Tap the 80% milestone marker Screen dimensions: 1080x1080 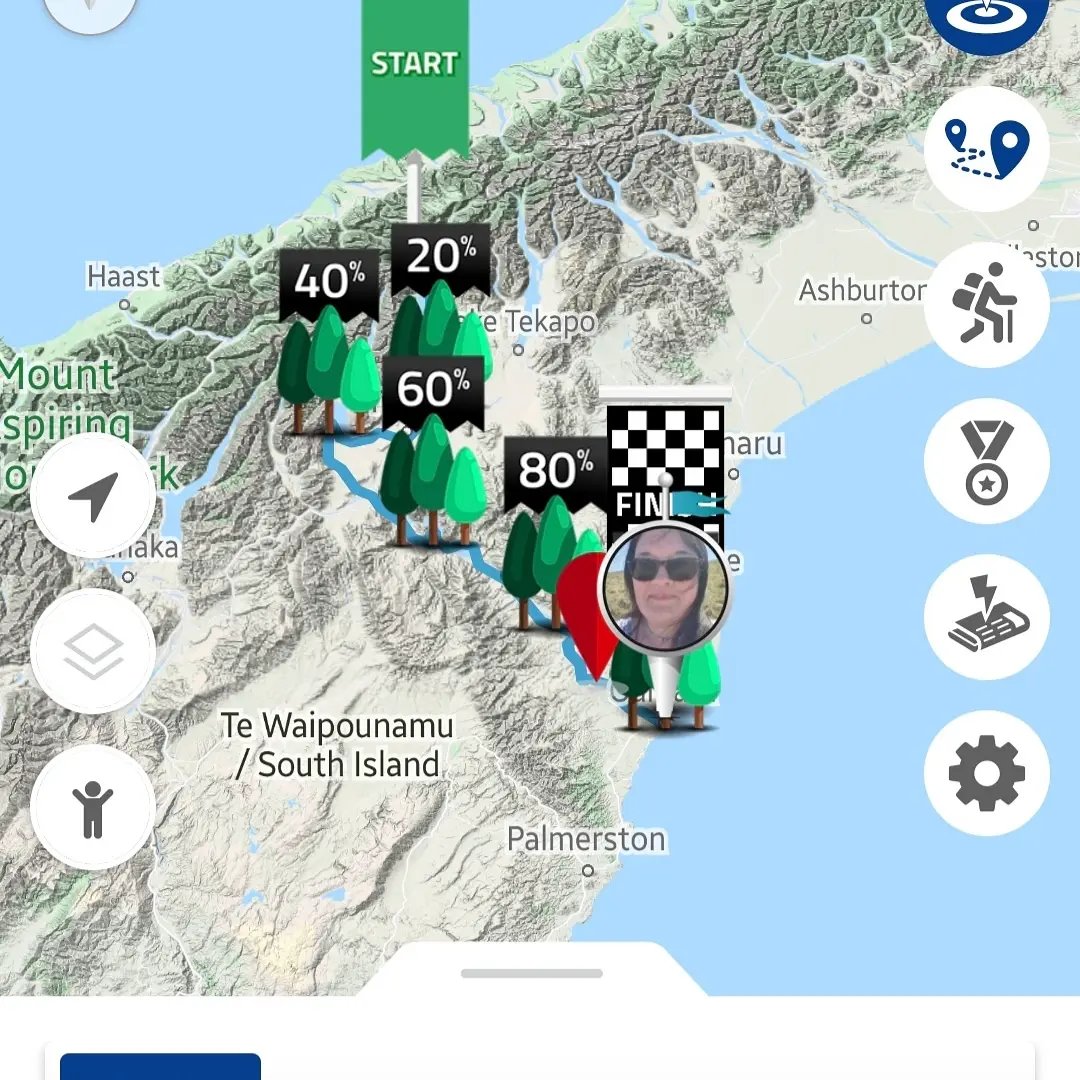tap(555, 470)
